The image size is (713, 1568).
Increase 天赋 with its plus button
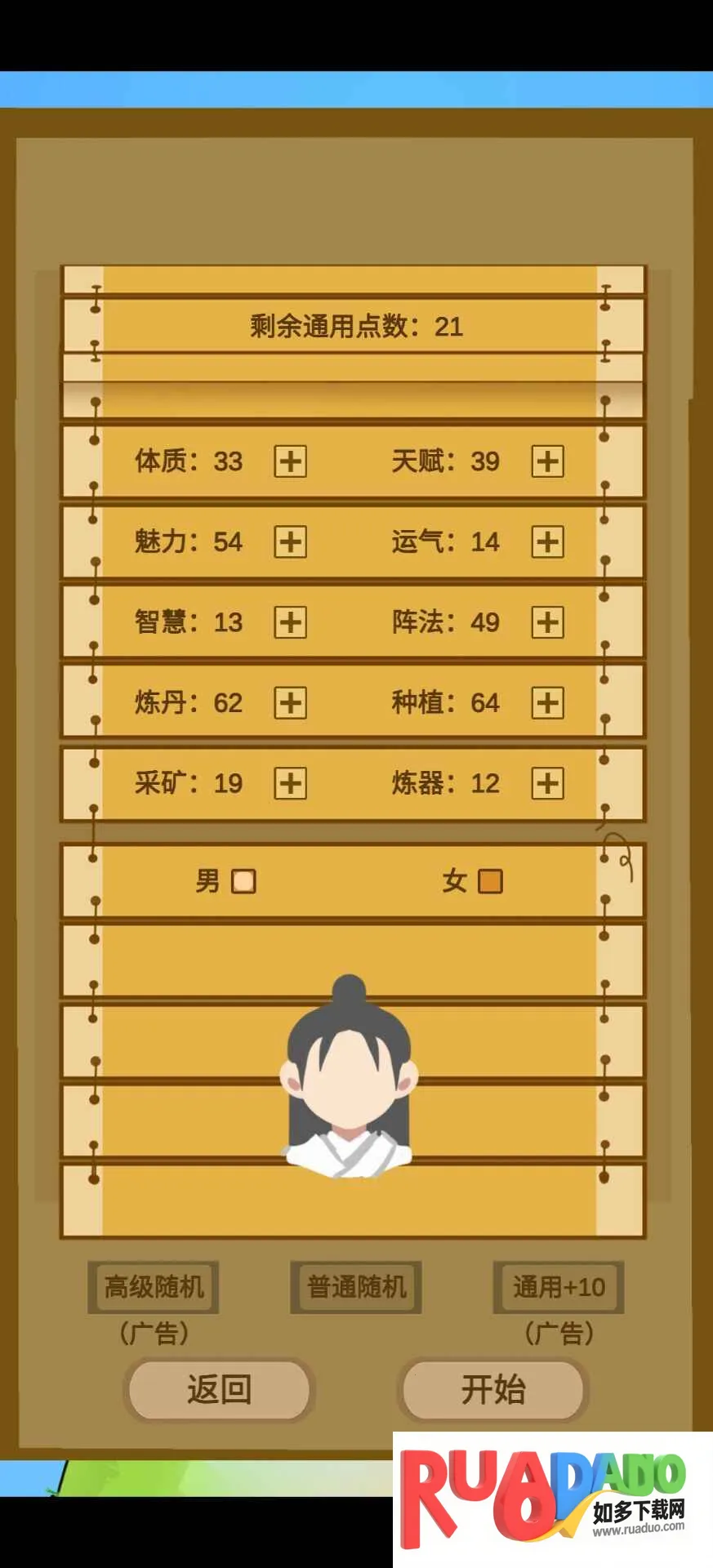[547, 461]
